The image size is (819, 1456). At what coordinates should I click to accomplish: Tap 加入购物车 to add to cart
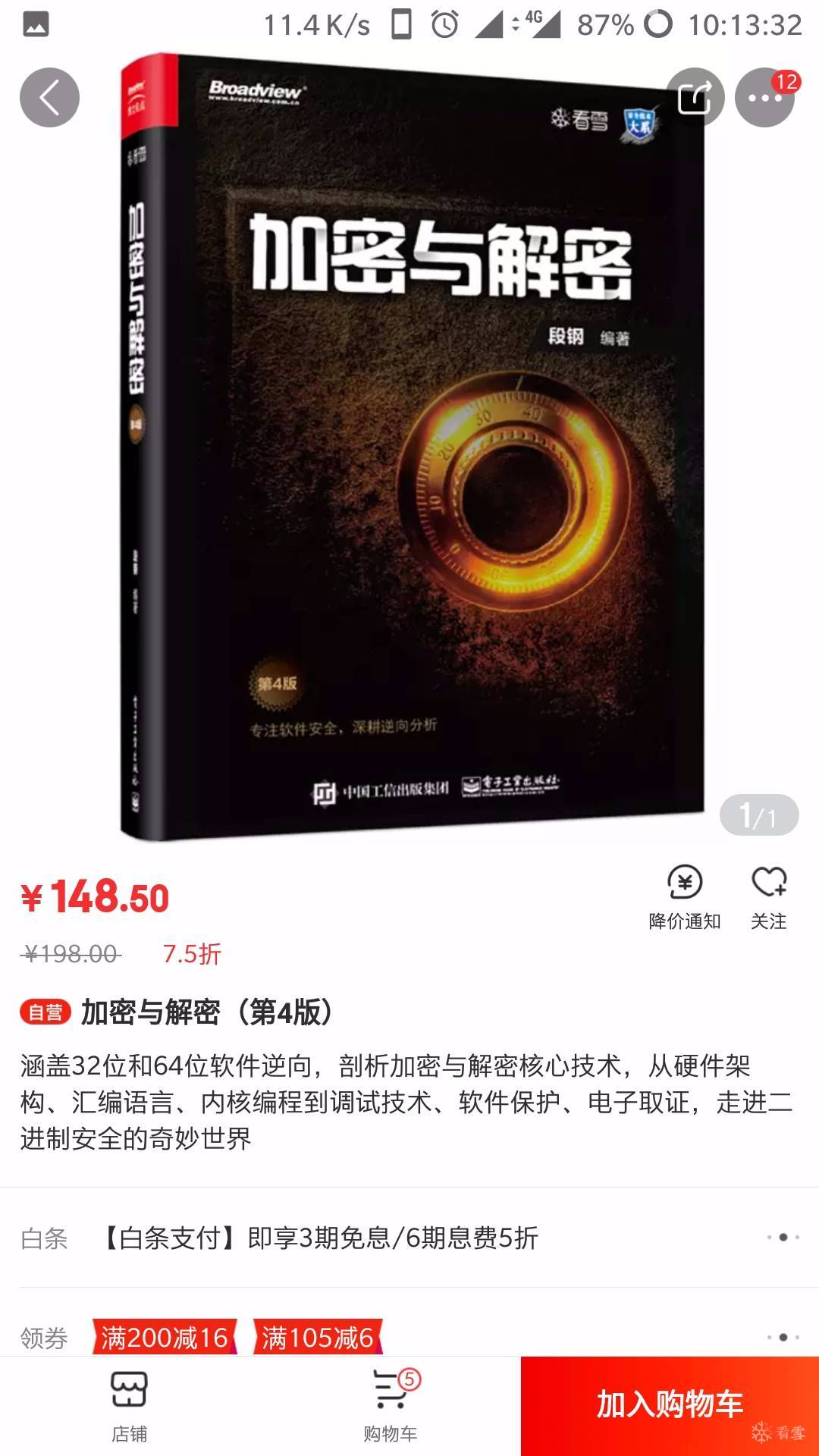point(669,1404)
